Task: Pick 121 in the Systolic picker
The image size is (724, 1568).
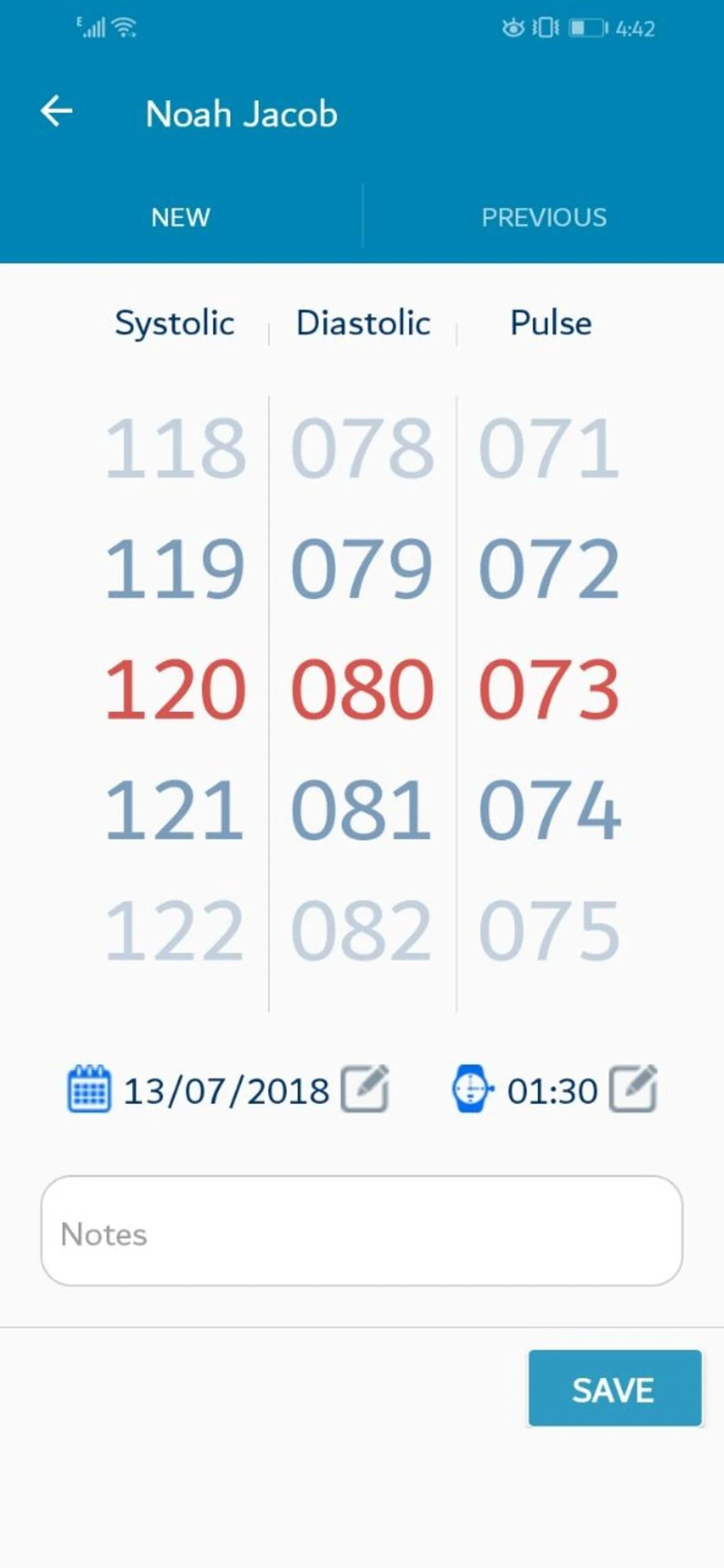Action: point(176,810)
